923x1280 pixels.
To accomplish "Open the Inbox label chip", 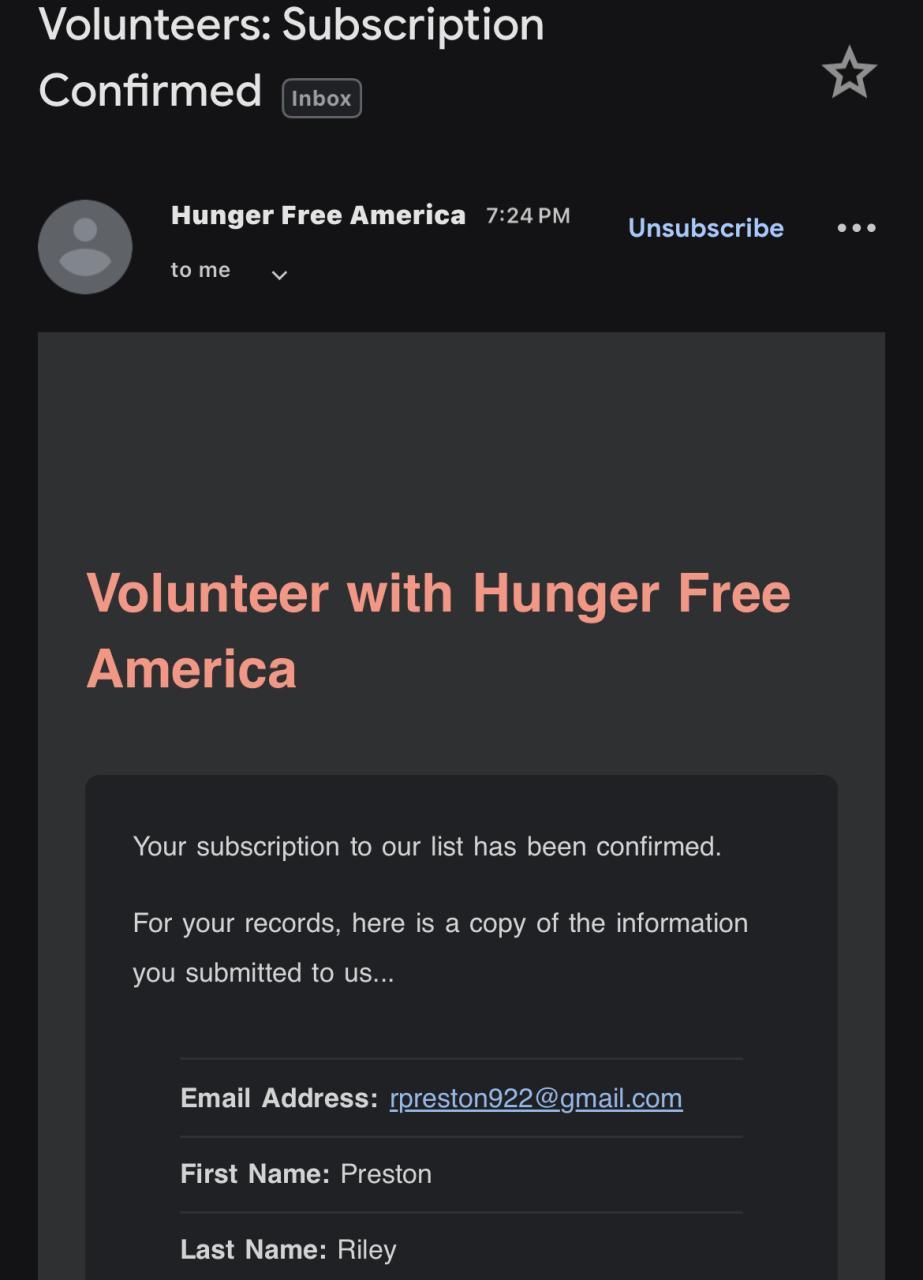I will pyautogui.click(x=321, y=98).
